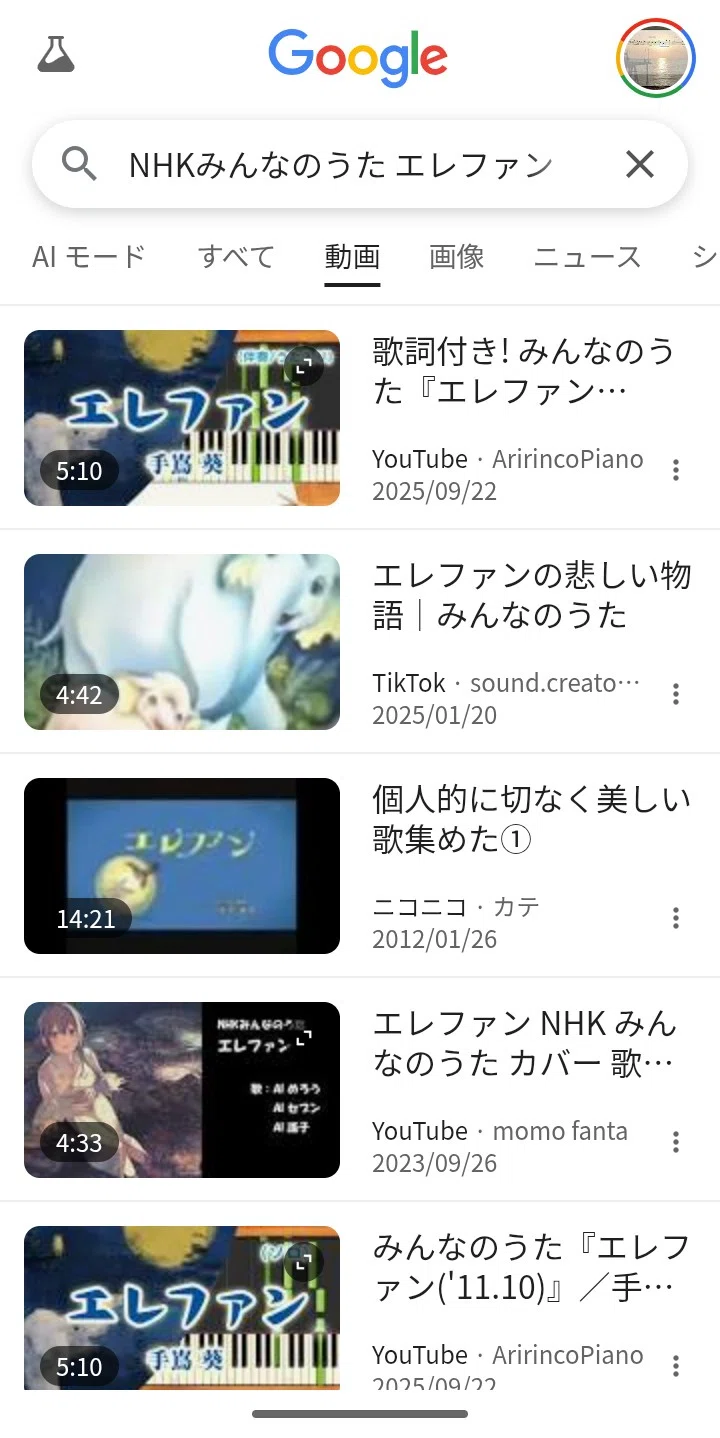Switch to the すべて tab
The width and height of the screenshot is (720, 1438).
coord(236,257)
